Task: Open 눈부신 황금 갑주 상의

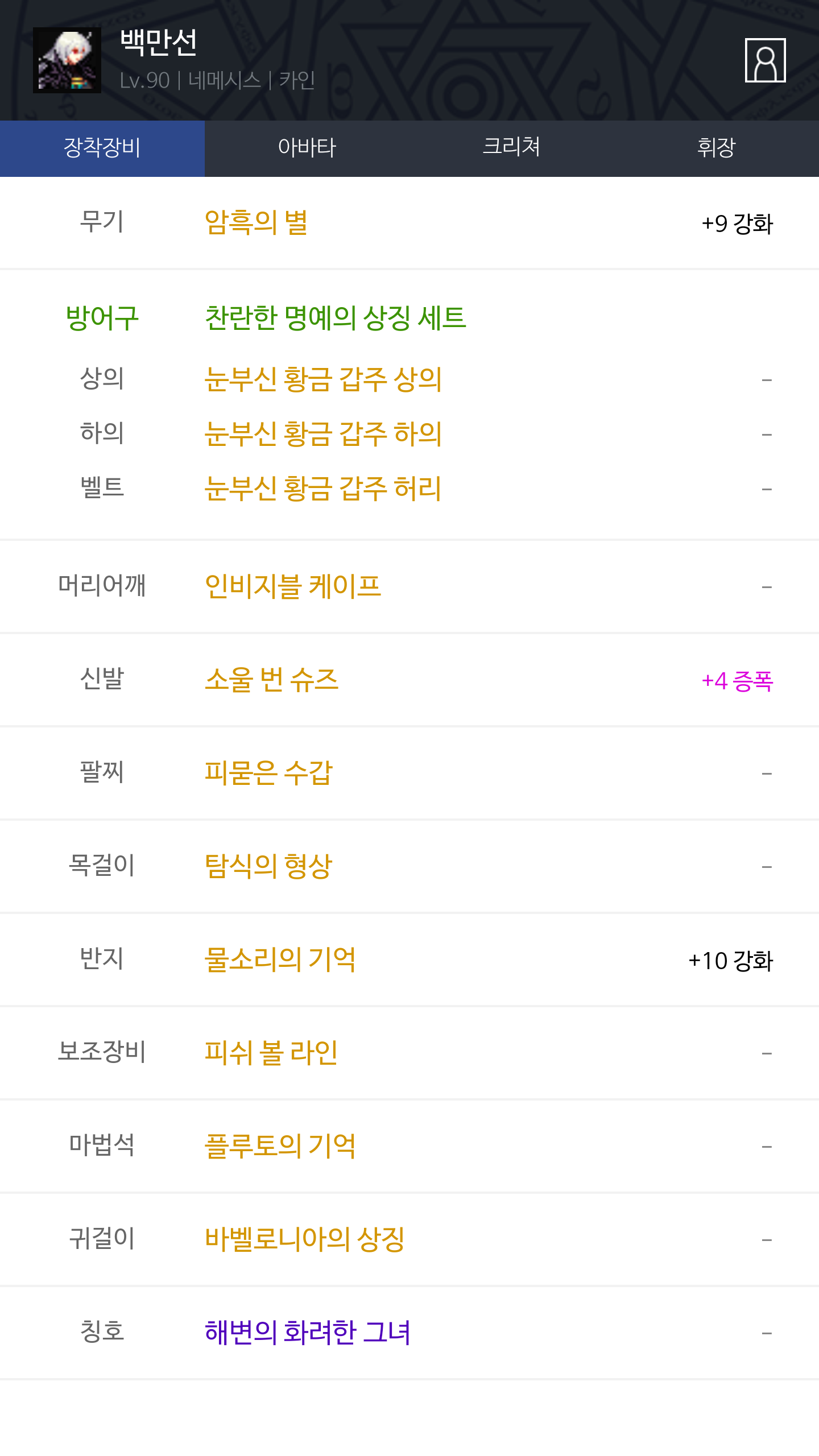Action: pos(323,379)
